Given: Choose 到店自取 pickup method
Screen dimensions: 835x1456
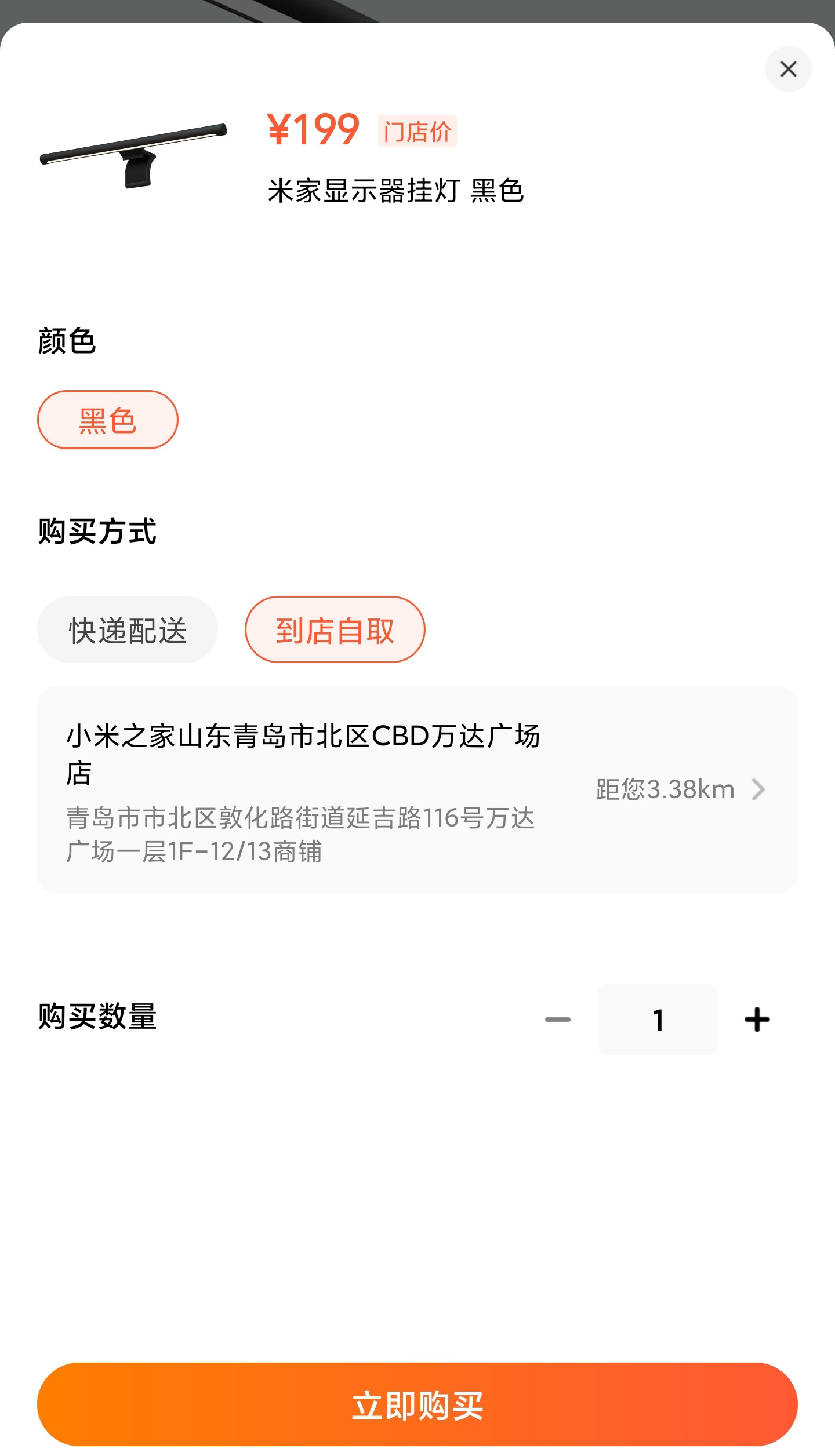Looking at the screenshot, I should coord(335,630).
